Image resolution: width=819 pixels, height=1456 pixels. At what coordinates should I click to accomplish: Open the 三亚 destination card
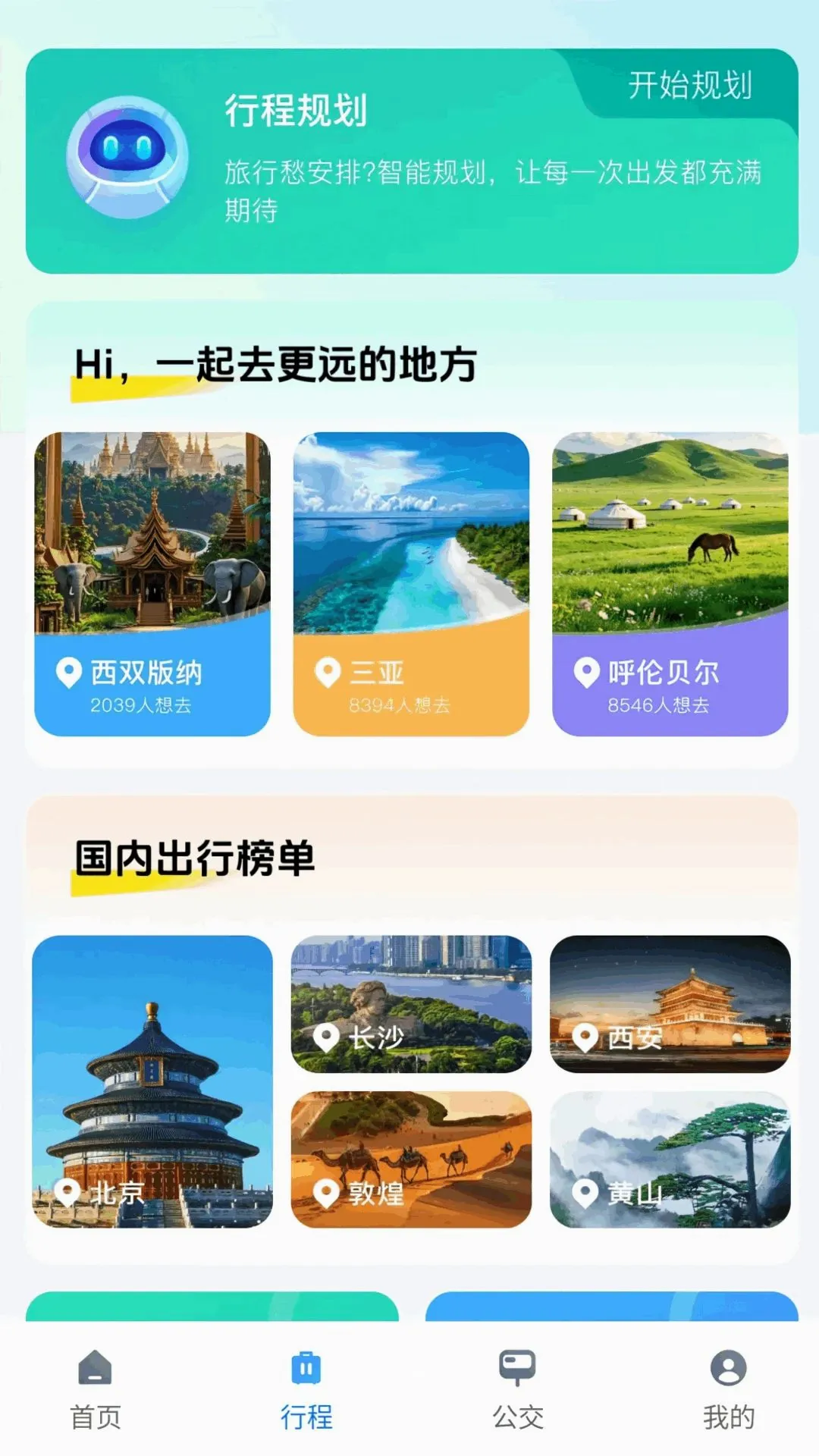pyautogui.click(x=411, y=584)
